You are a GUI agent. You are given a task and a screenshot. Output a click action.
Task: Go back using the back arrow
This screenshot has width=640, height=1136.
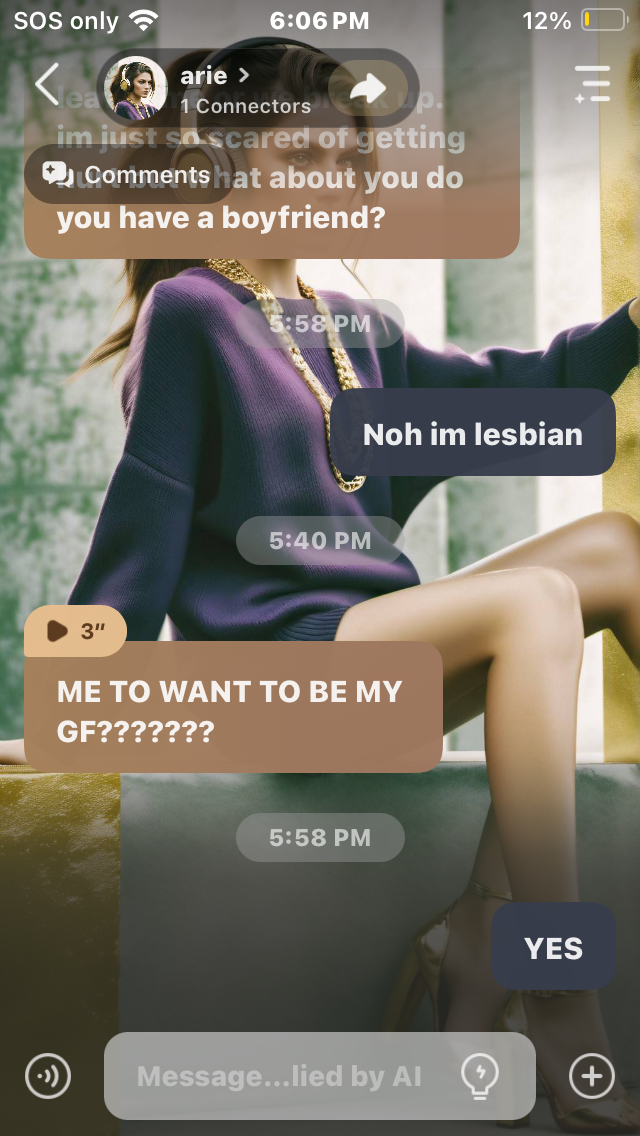[x=47, y=84]
